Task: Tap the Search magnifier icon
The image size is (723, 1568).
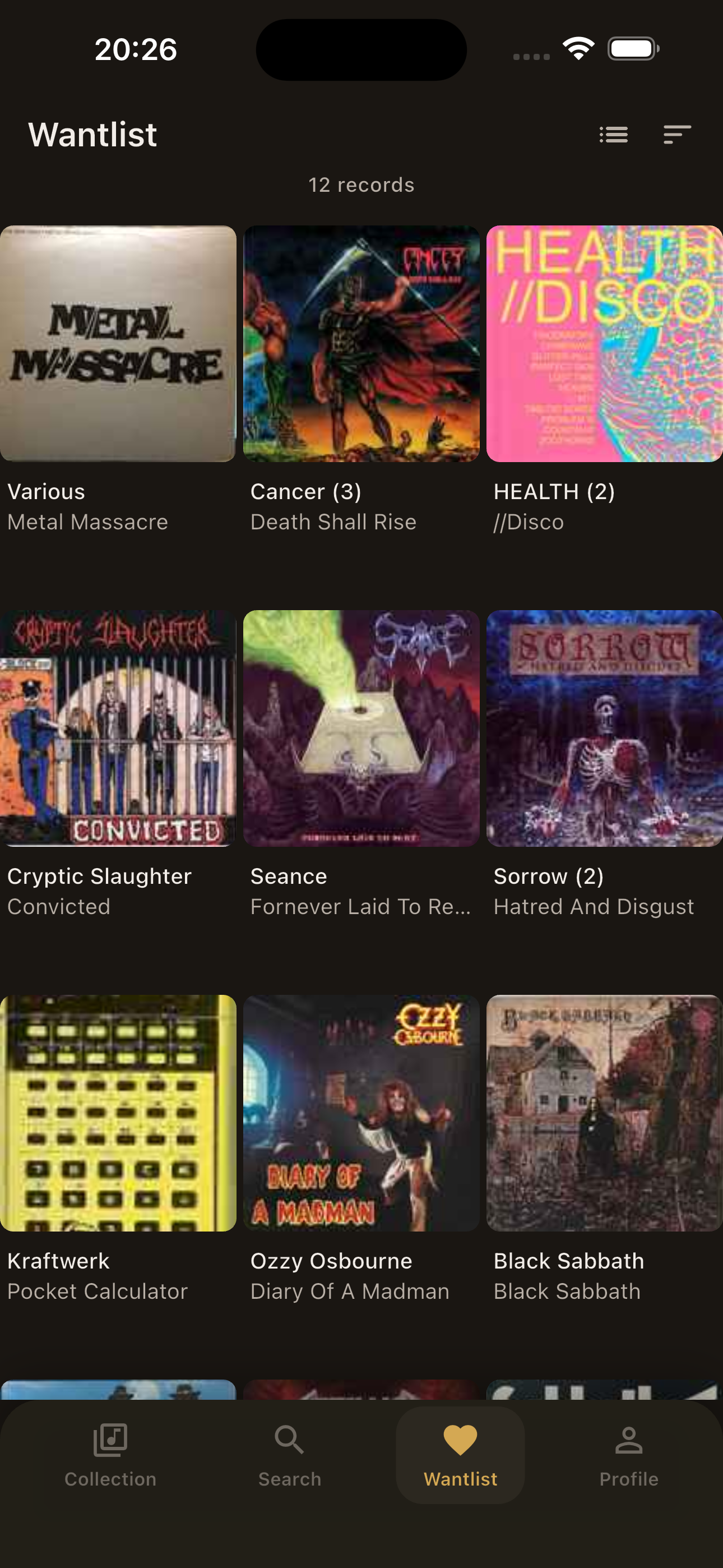Action: pyautogui.click(x=289, y=1439)
